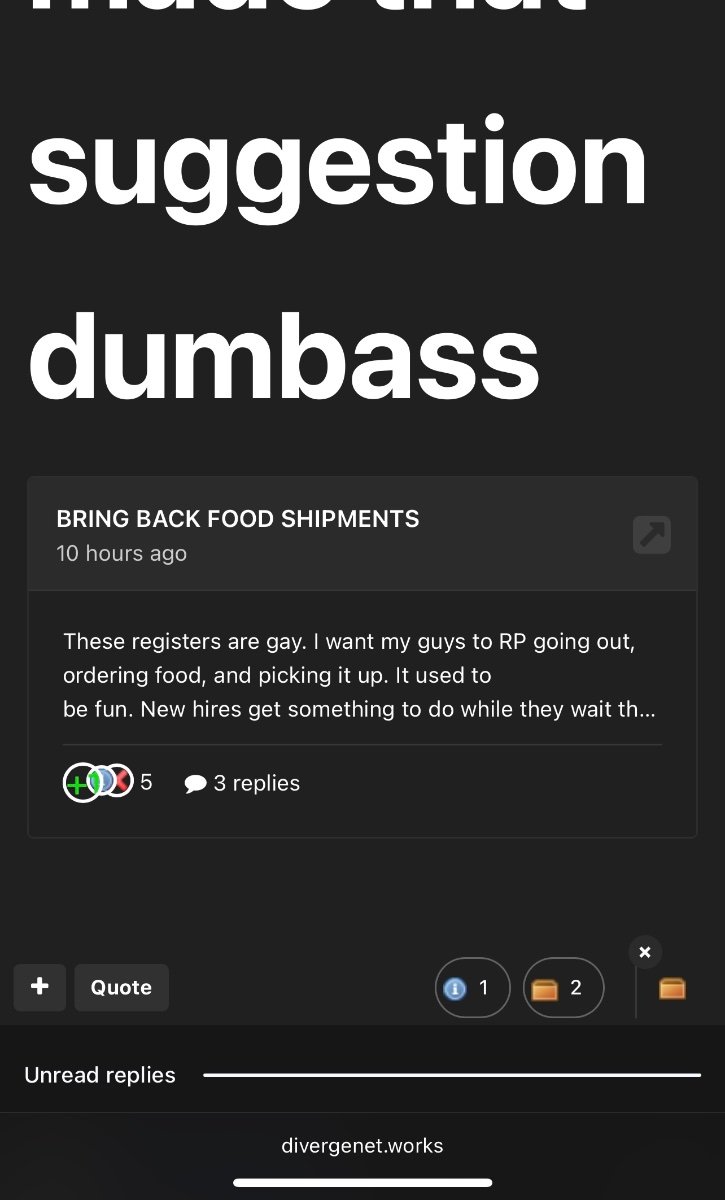View the info reaction with count 1
This screenshot has height=1200, width=725.
click(472, 988)
